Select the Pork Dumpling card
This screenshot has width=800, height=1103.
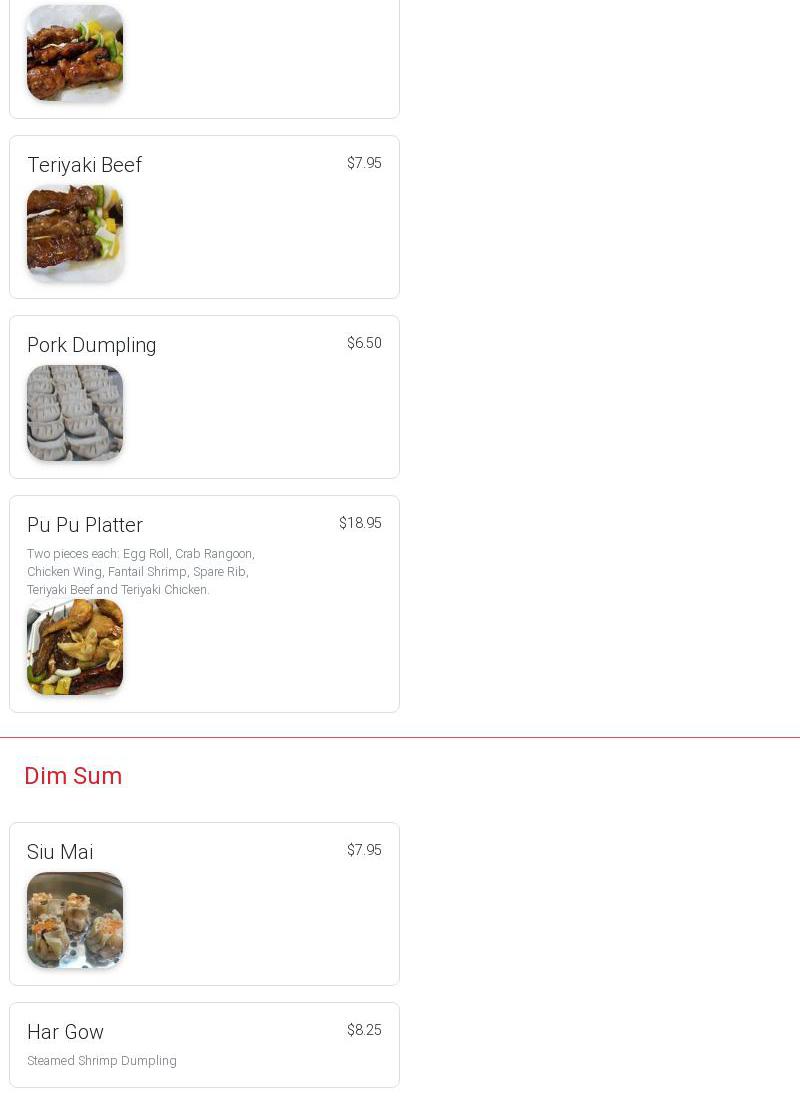pos(204,397)
